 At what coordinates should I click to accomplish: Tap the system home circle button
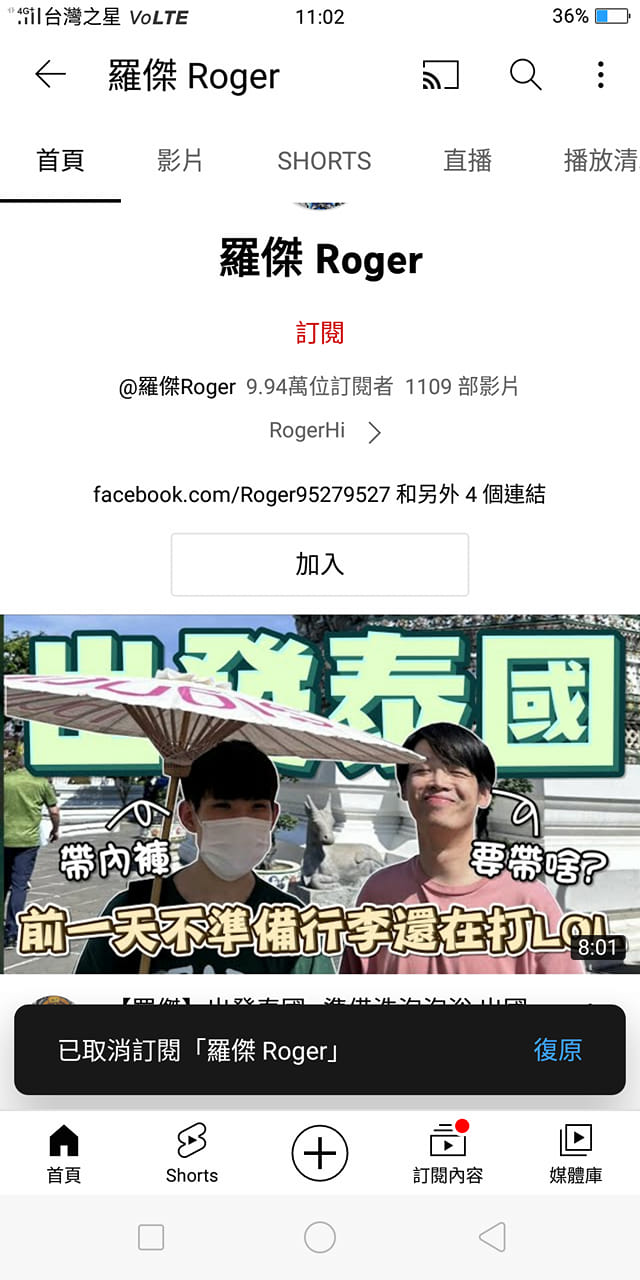pos(320,1237)
